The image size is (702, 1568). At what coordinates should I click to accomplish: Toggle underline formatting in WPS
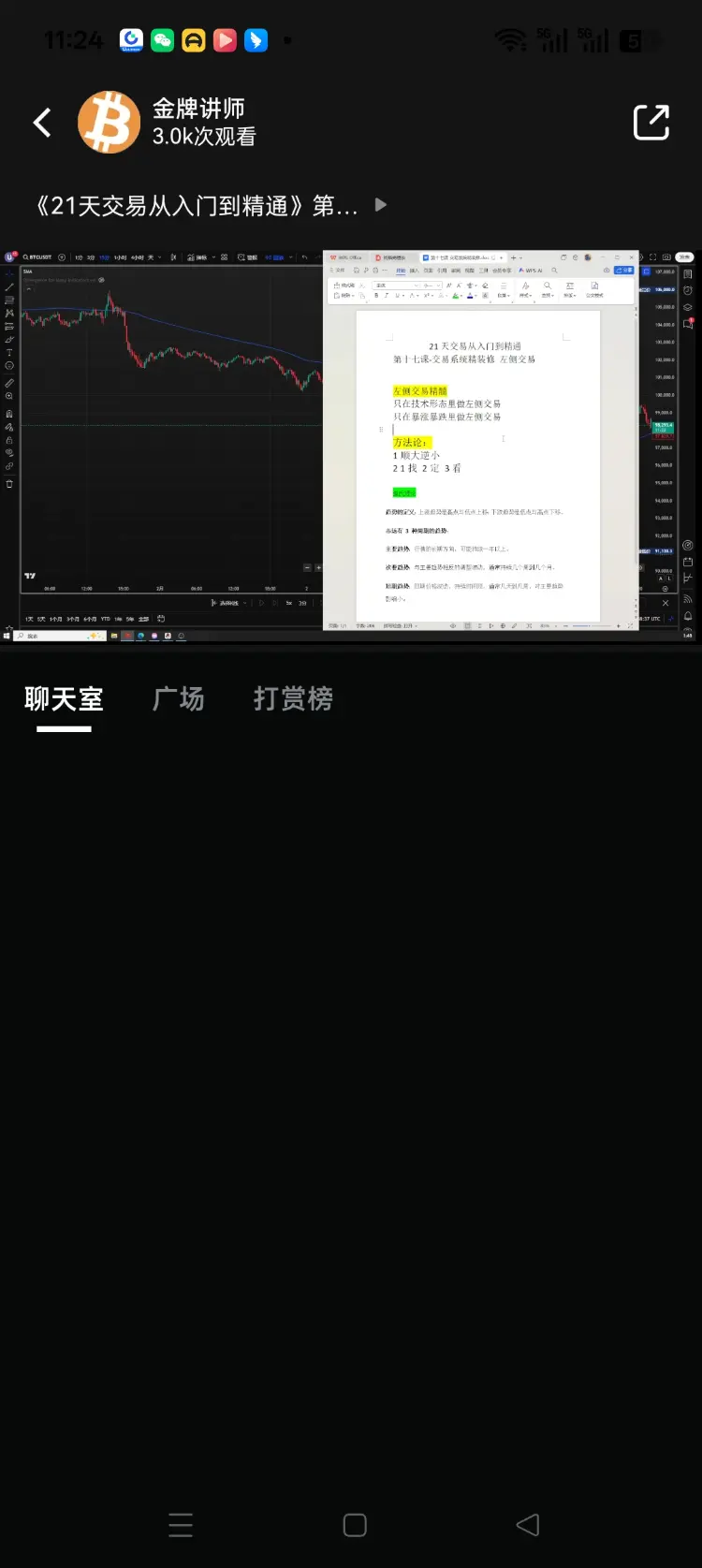[395, 295]
